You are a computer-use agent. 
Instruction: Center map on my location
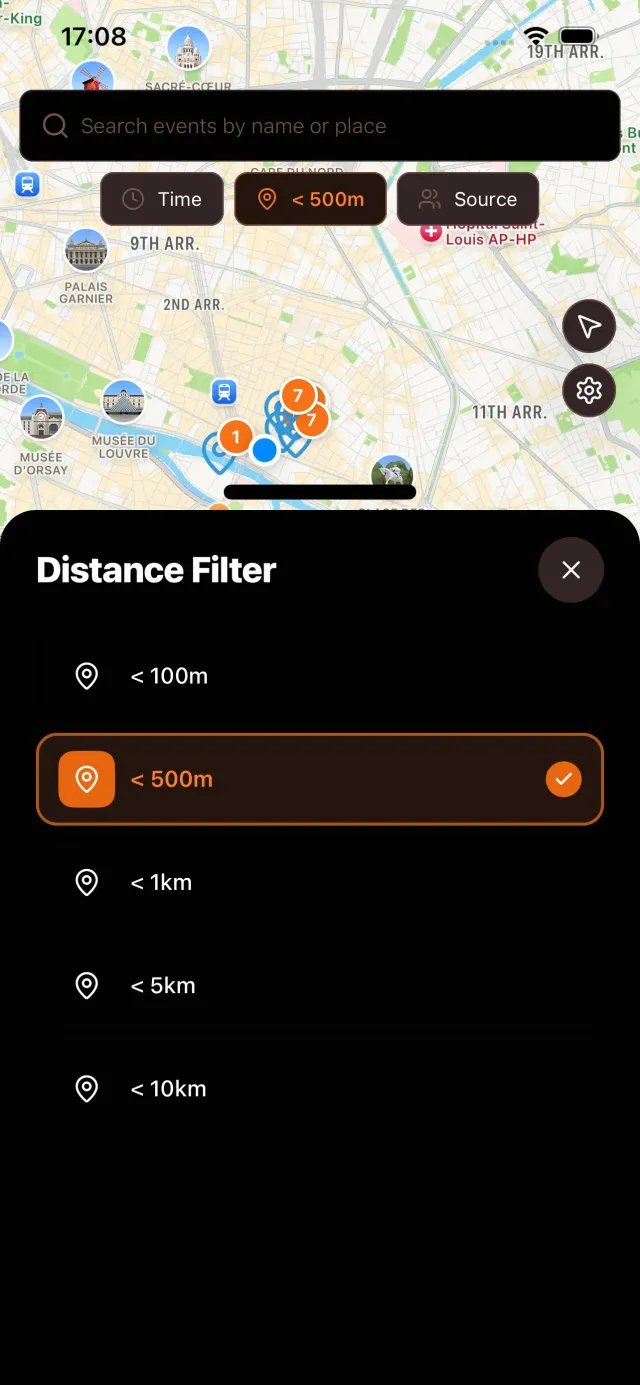coord(589,327)
